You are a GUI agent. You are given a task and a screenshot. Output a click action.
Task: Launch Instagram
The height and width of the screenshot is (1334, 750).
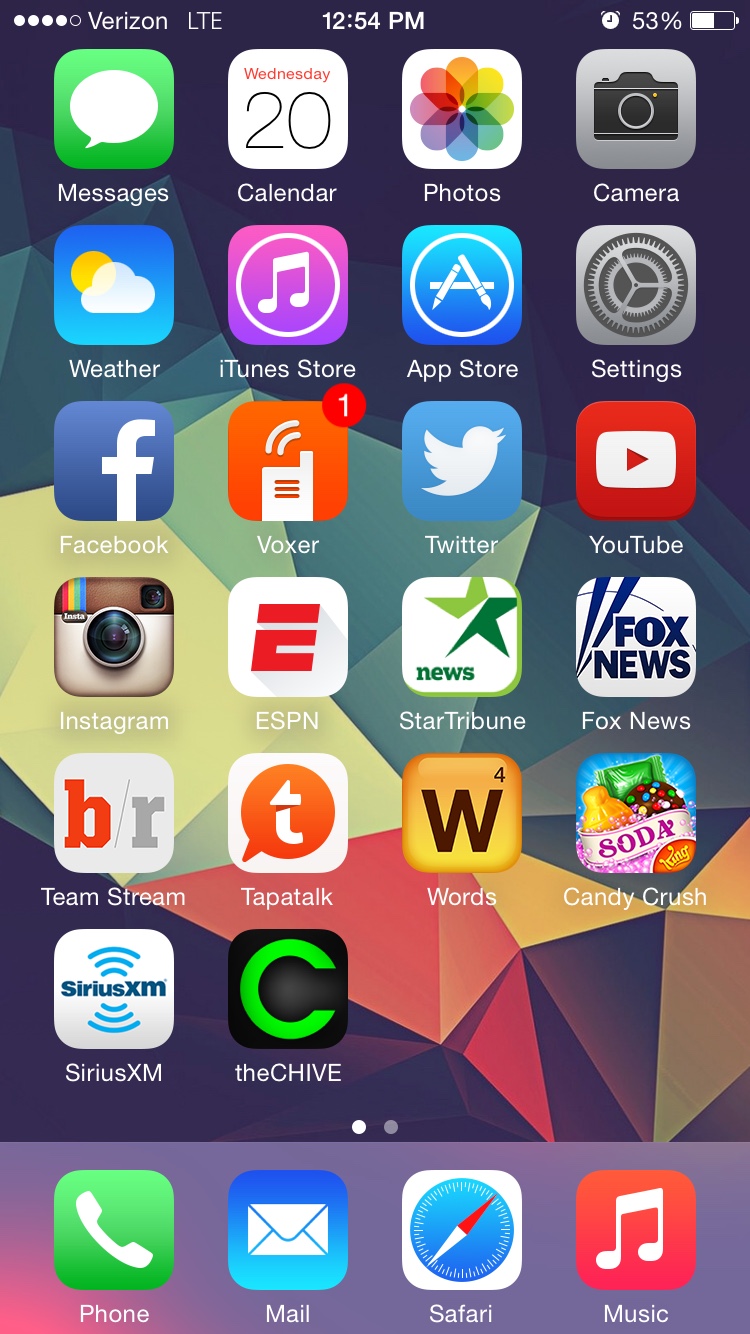[113, 637]
